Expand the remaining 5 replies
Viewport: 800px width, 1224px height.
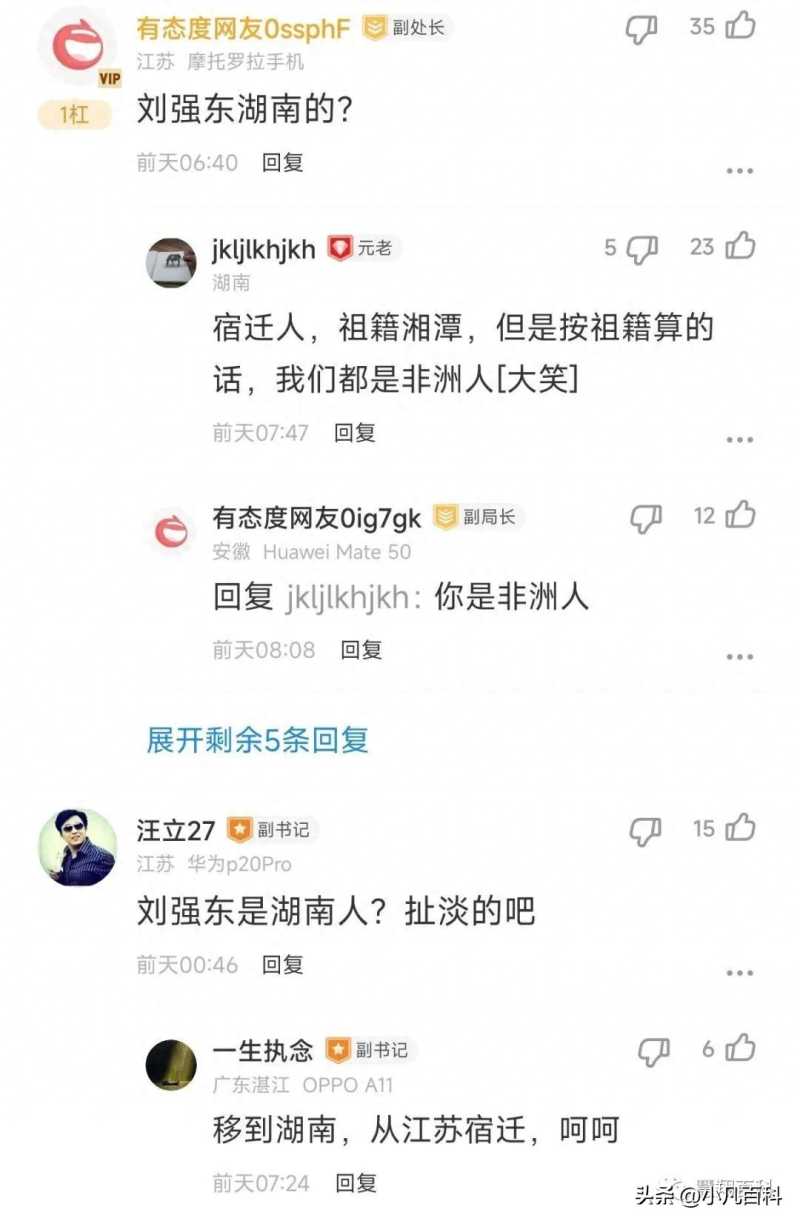coord(257,740)
